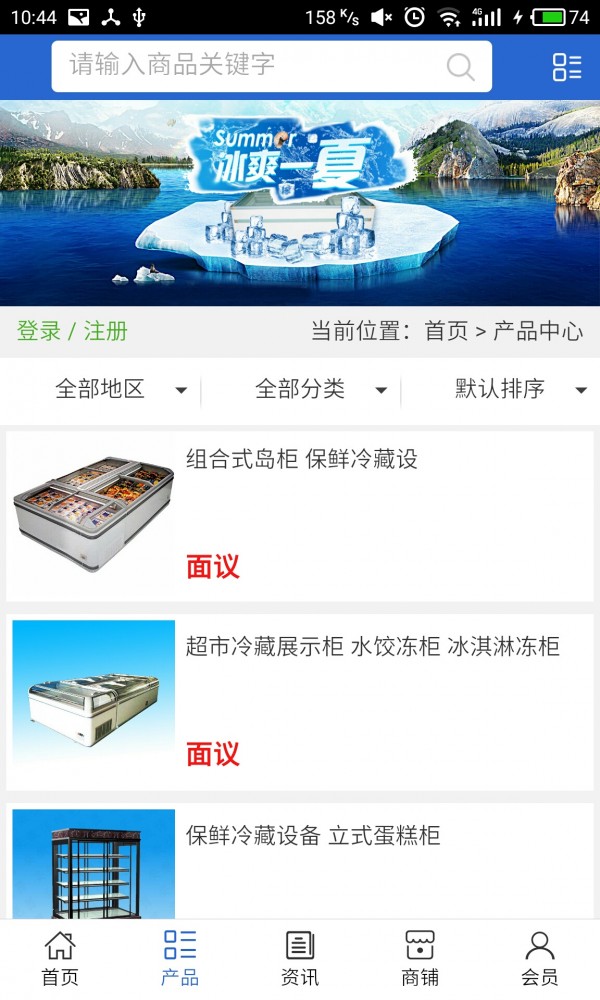
Task: Switch to the 首页 home tab
Action: 60,958
